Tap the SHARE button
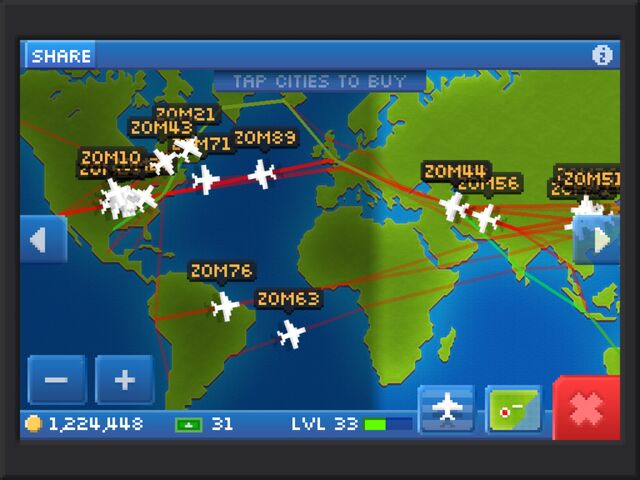Viewport: 640px width, 480px height. point(60,56)
